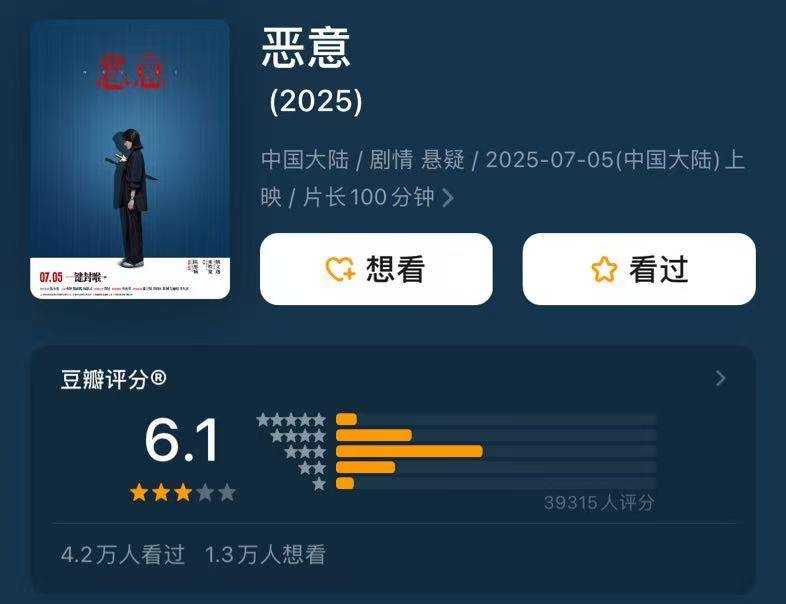Image resolution: width=786 pixels, height=604 pixels.
Task: Mark the movie as 看过
Action: 638,269
